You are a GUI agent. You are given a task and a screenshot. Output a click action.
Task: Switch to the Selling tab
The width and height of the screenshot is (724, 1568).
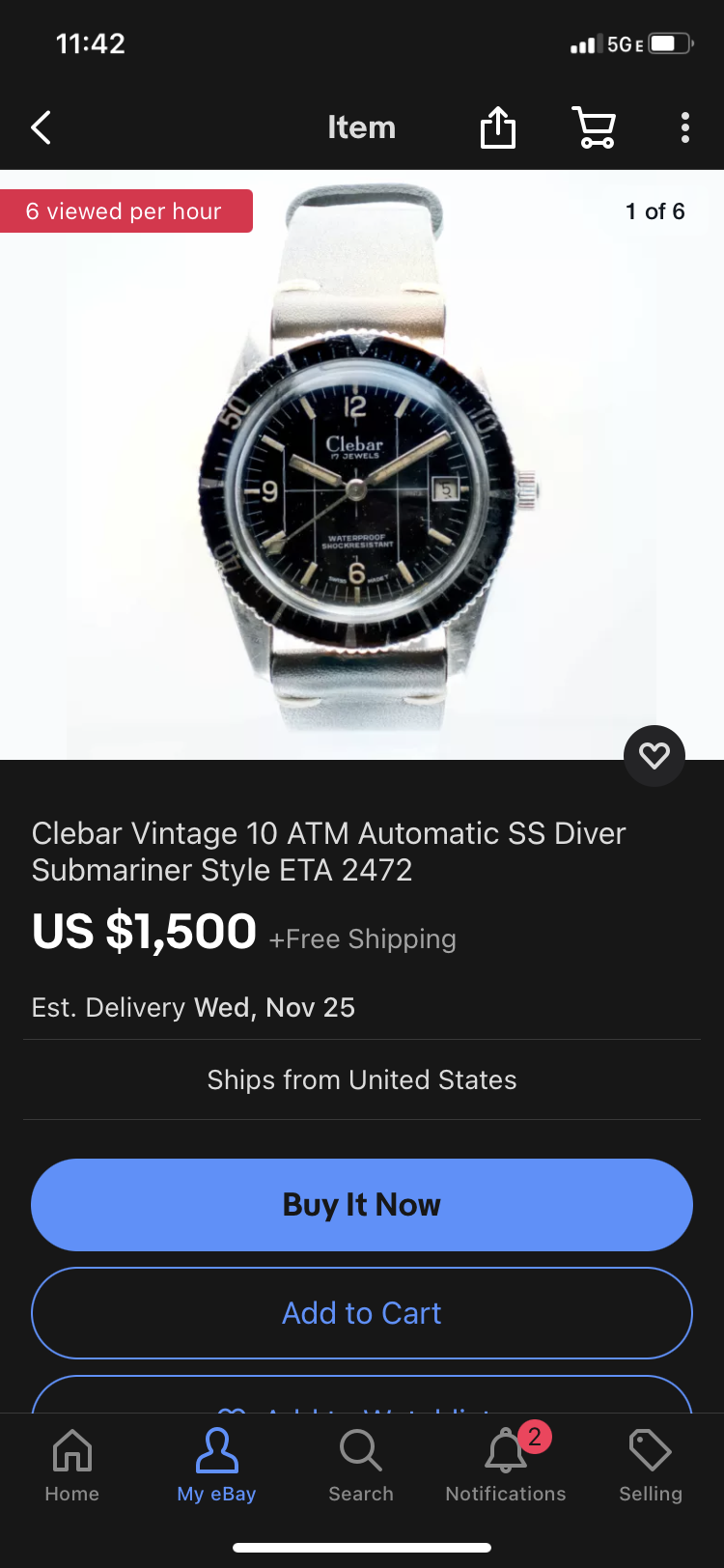651,1466
